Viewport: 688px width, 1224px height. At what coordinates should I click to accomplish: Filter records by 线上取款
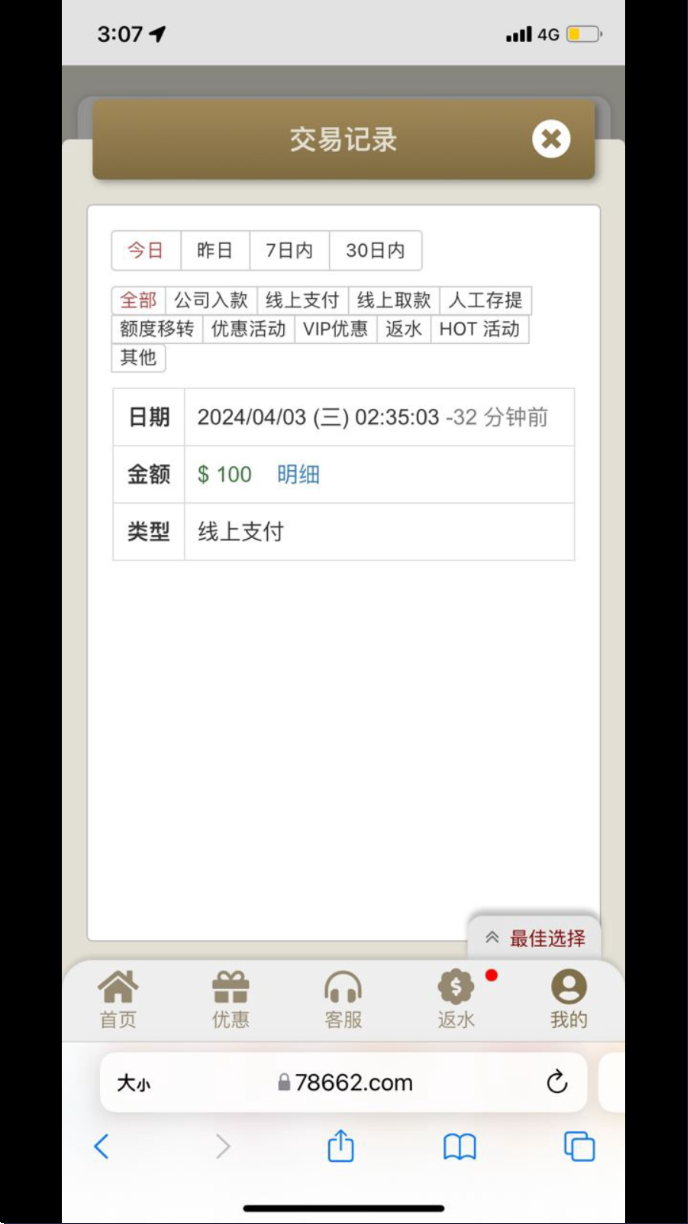point(394,301)
